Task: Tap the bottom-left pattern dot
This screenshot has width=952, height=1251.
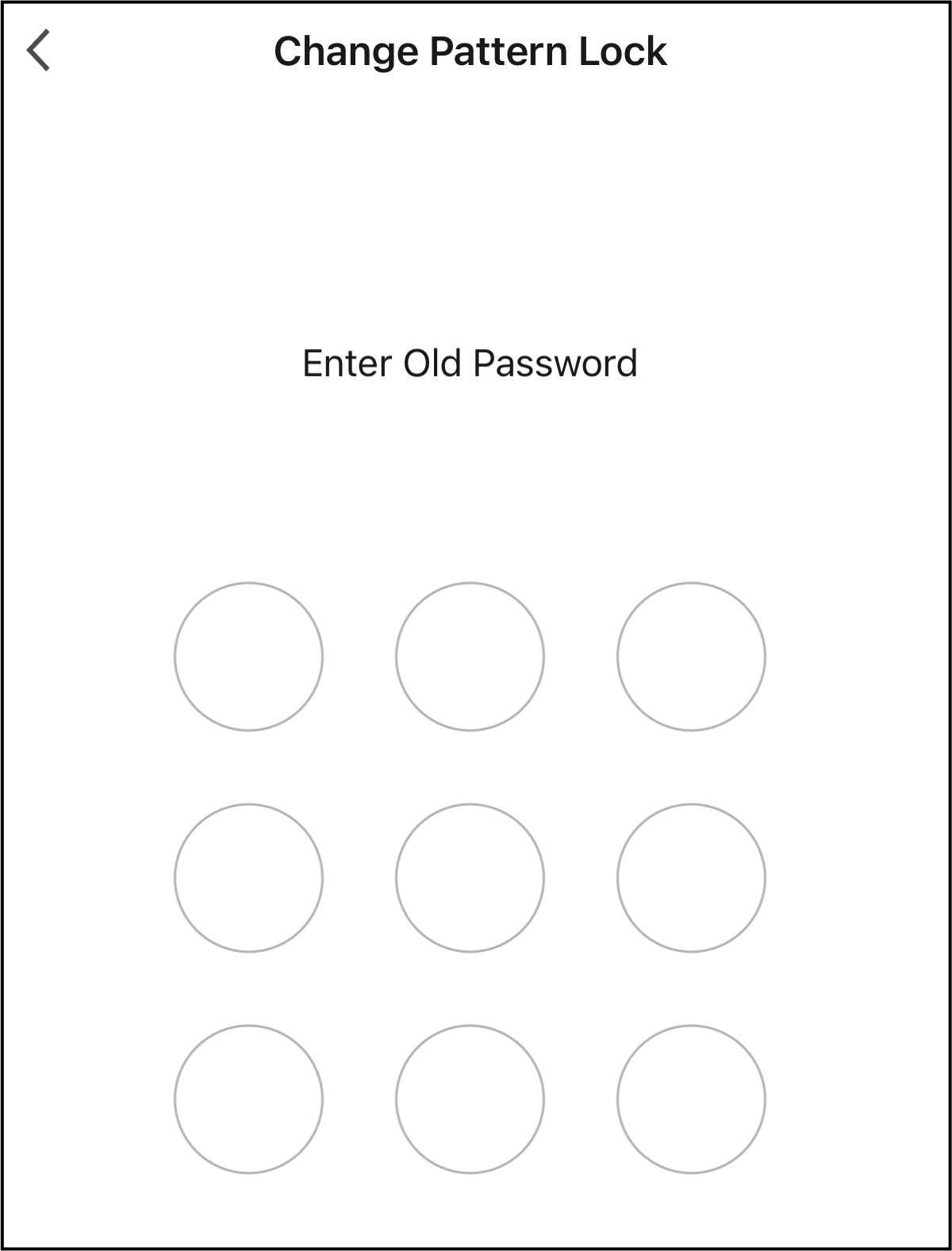Action: pos(248,1099)
